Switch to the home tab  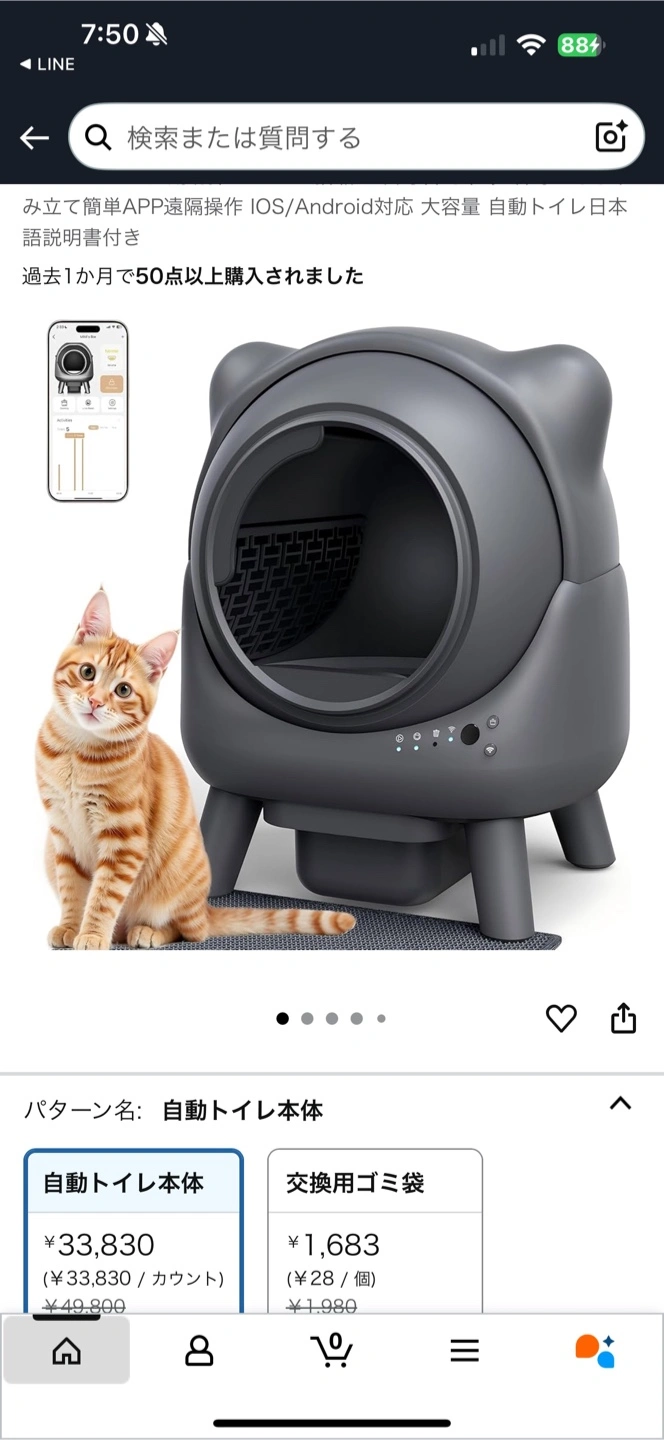pyautogui.click(x=66, y=1352)
